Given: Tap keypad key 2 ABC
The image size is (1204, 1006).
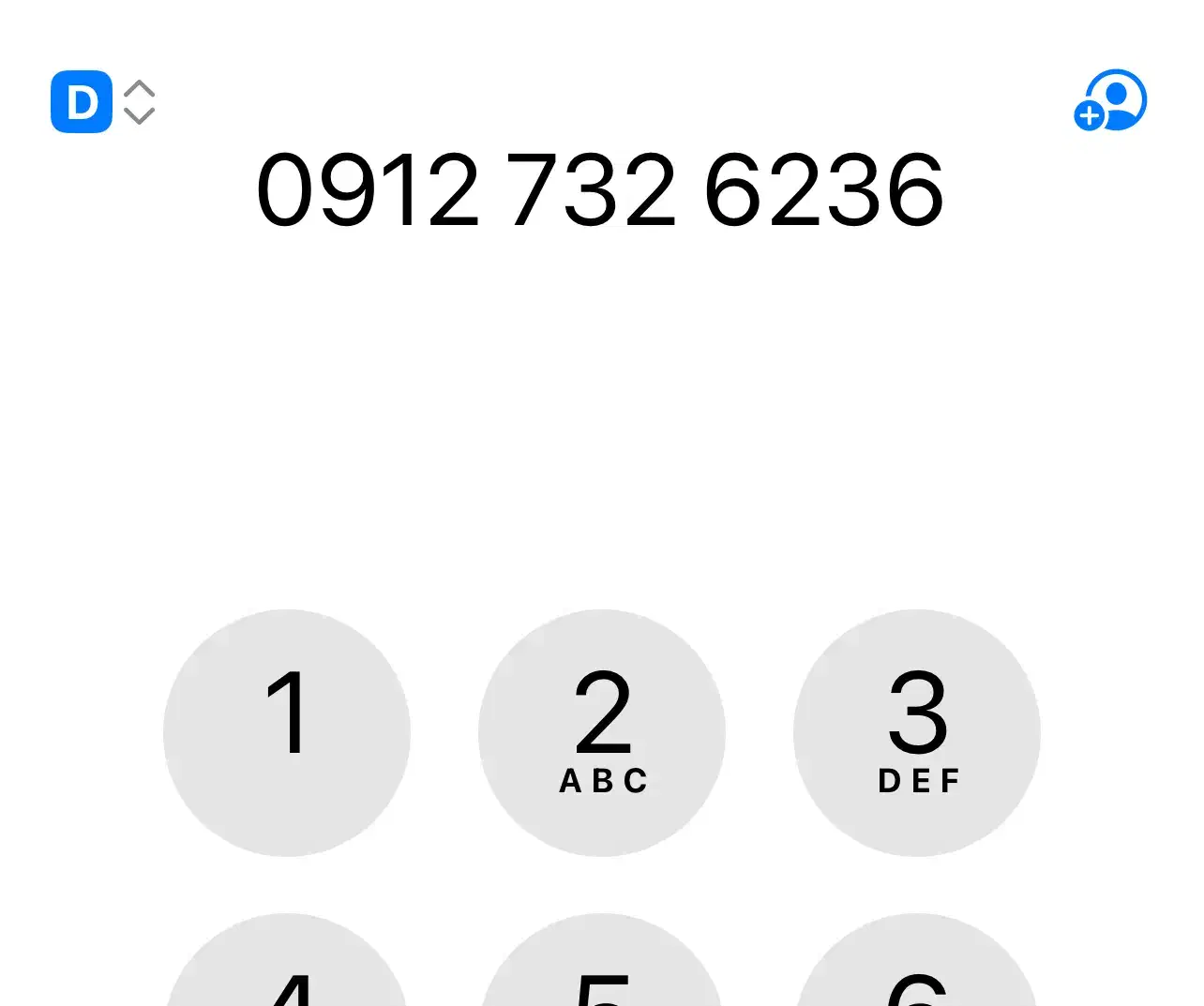Looking at the screenshot, I should point(602,732).
